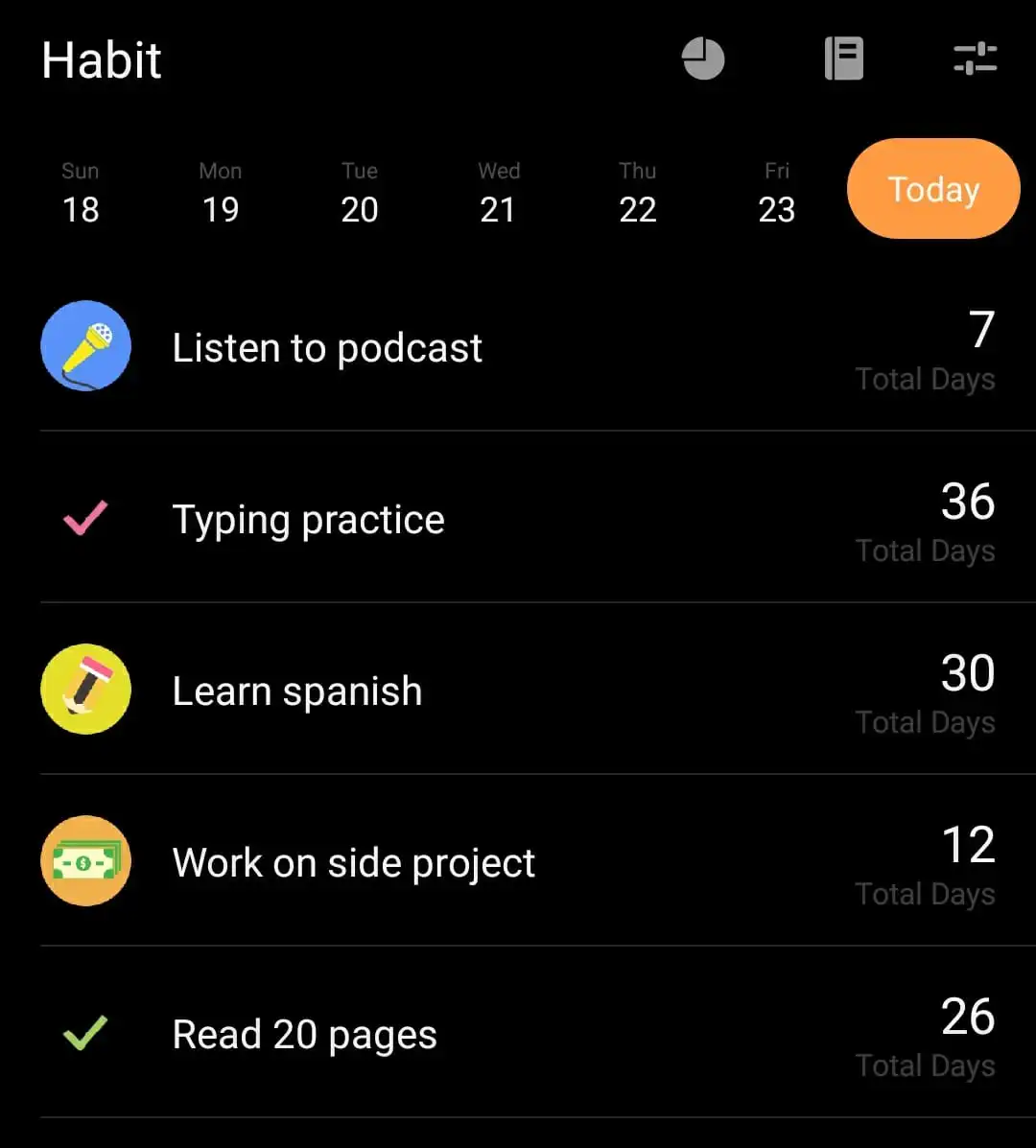Select Wednesday 21 in the date strip
Viewport: 1036px width, 1148px height.
(x=499, y=194)
